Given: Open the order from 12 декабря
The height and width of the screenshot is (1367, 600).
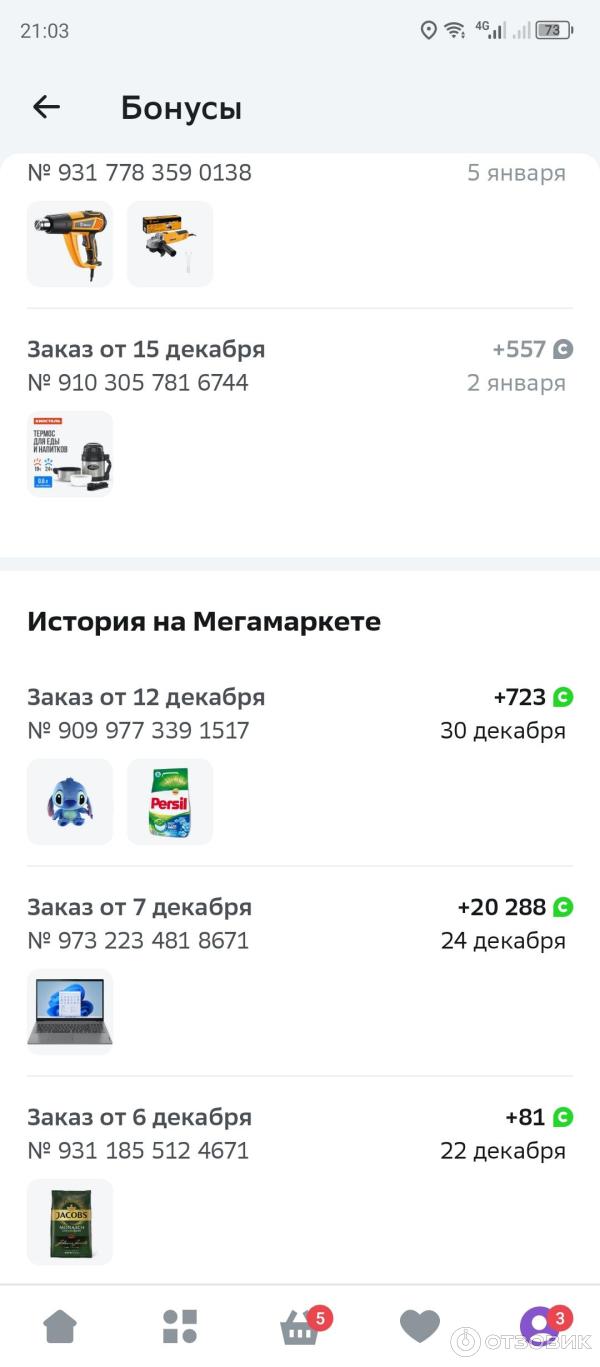Looking at the screenshot, I should click(x=146, y=698).
